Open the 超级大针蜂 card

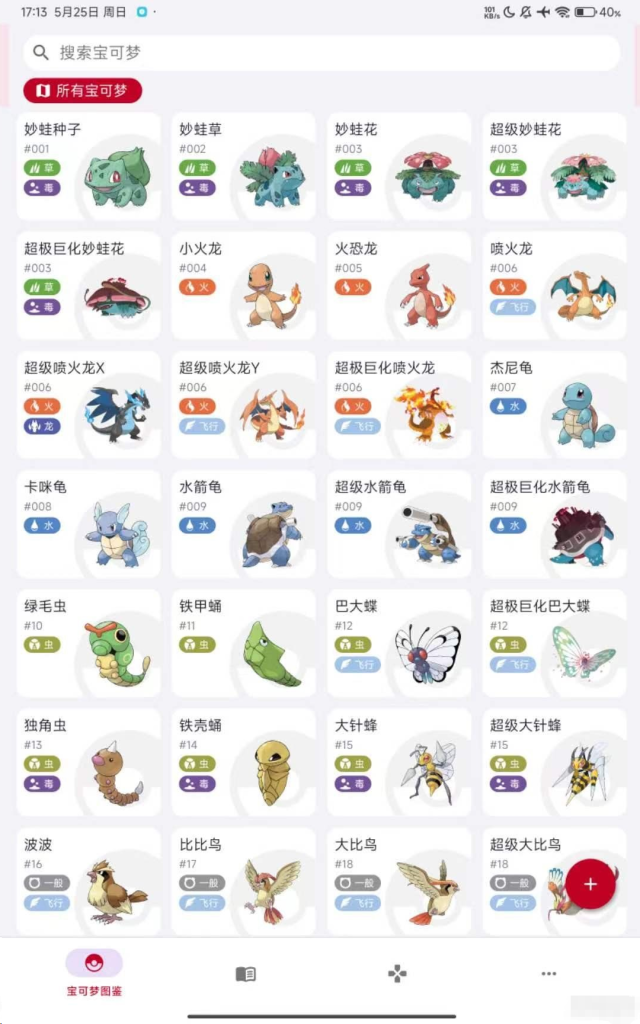pyautogui.click(x=554, y=762)
